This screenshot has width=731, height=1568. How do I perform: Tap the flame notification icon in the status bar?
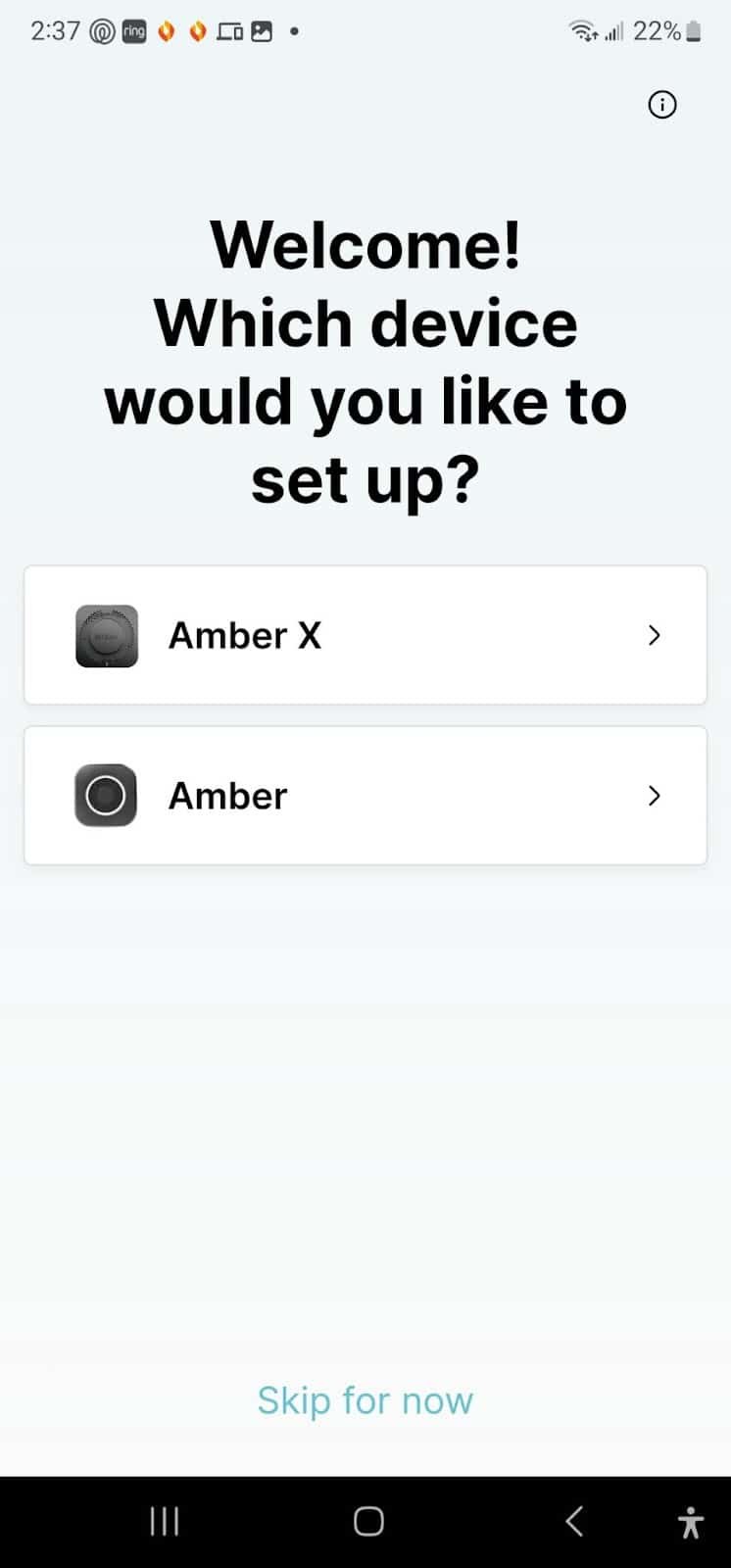point(167,30)
